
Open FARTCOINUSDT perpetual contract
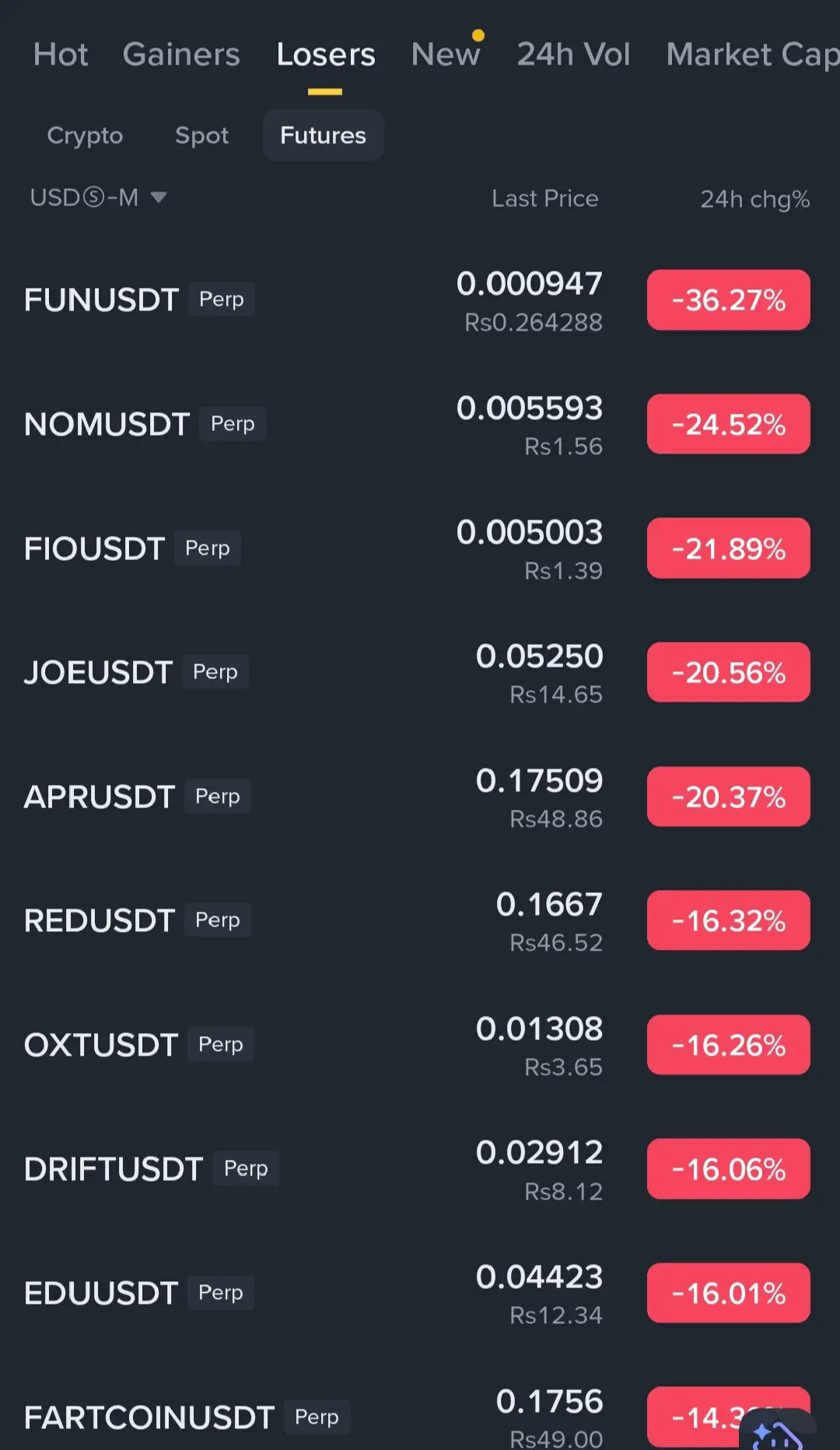coord(149,1417)
